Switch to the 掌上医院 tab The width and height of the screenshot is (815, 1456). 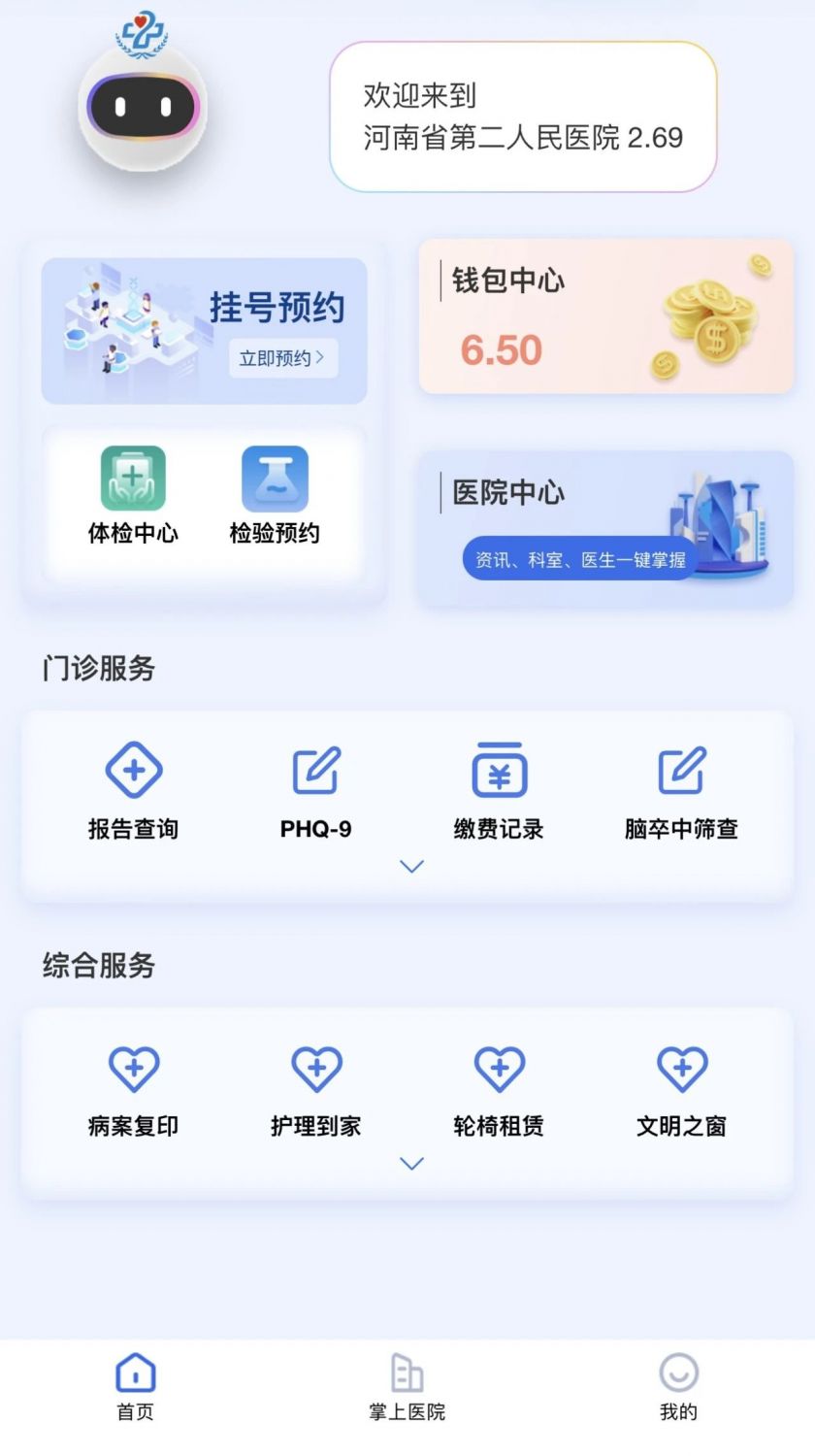(407, 1388)
